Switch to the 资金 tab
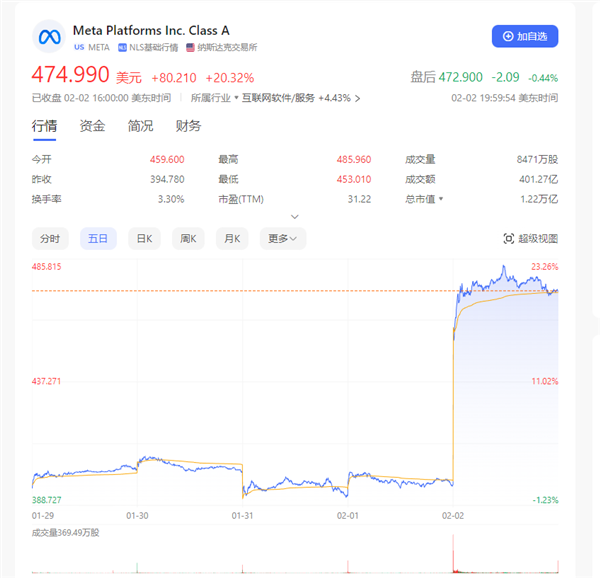Image resolution: width=600 pixels, height=578 pixels. coord(92,126)
